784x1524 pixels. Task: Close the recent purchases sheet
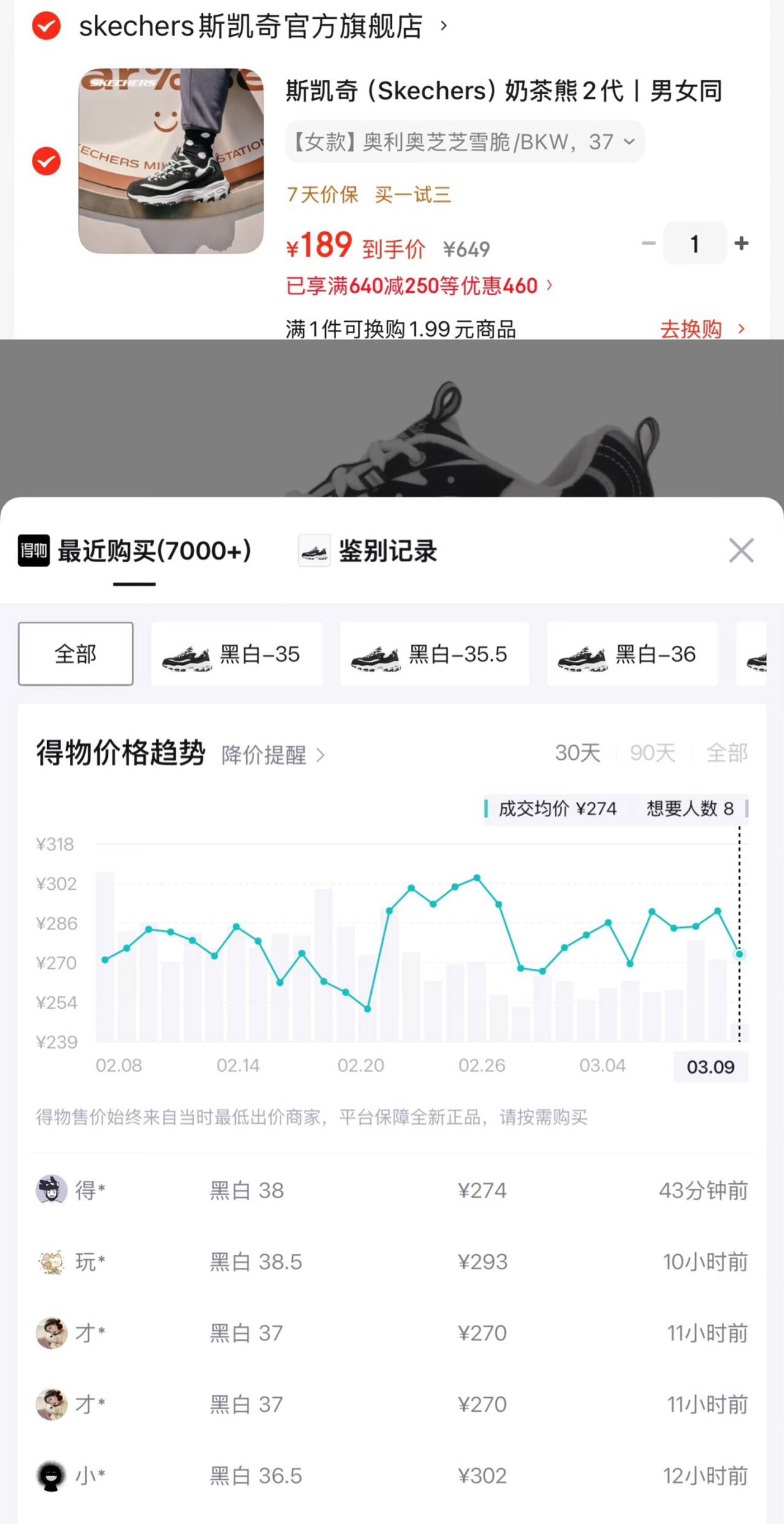(741, 550)
